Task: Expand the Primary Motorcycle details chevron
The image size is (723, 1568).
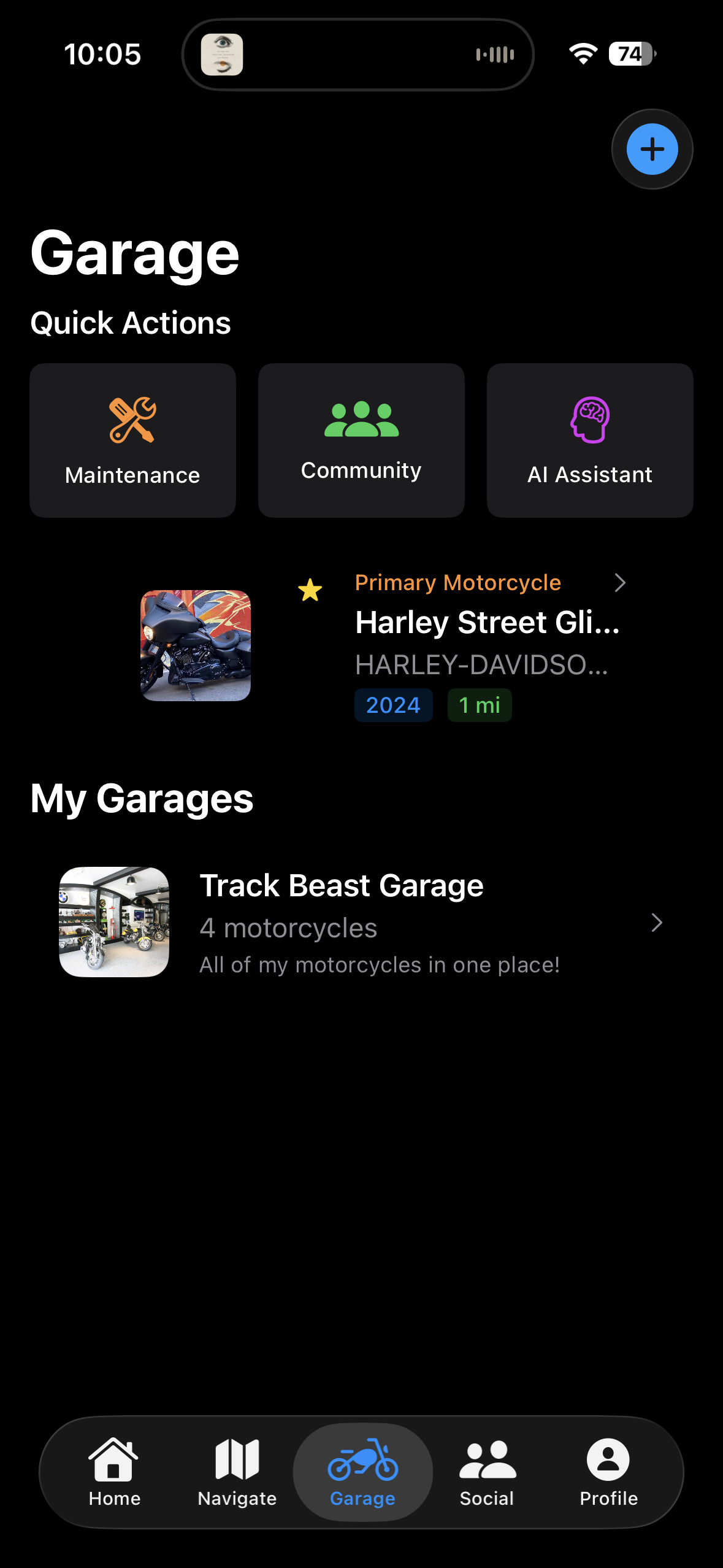Action: coord(620,583)
